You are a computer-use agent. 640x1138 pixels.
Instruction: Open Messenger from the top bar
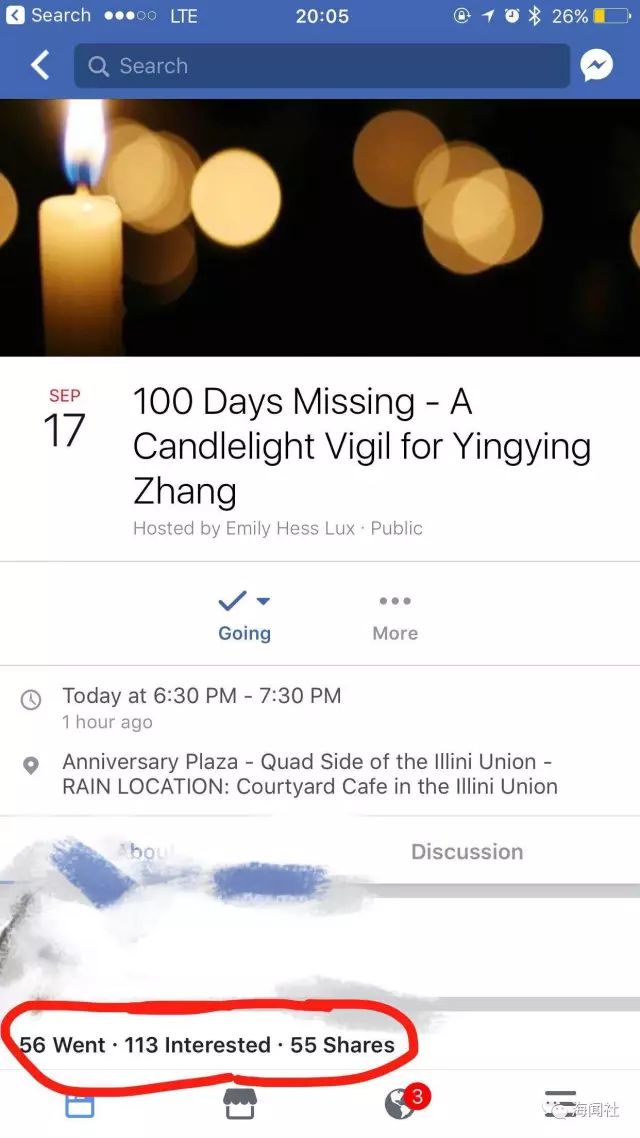point(597,66)
